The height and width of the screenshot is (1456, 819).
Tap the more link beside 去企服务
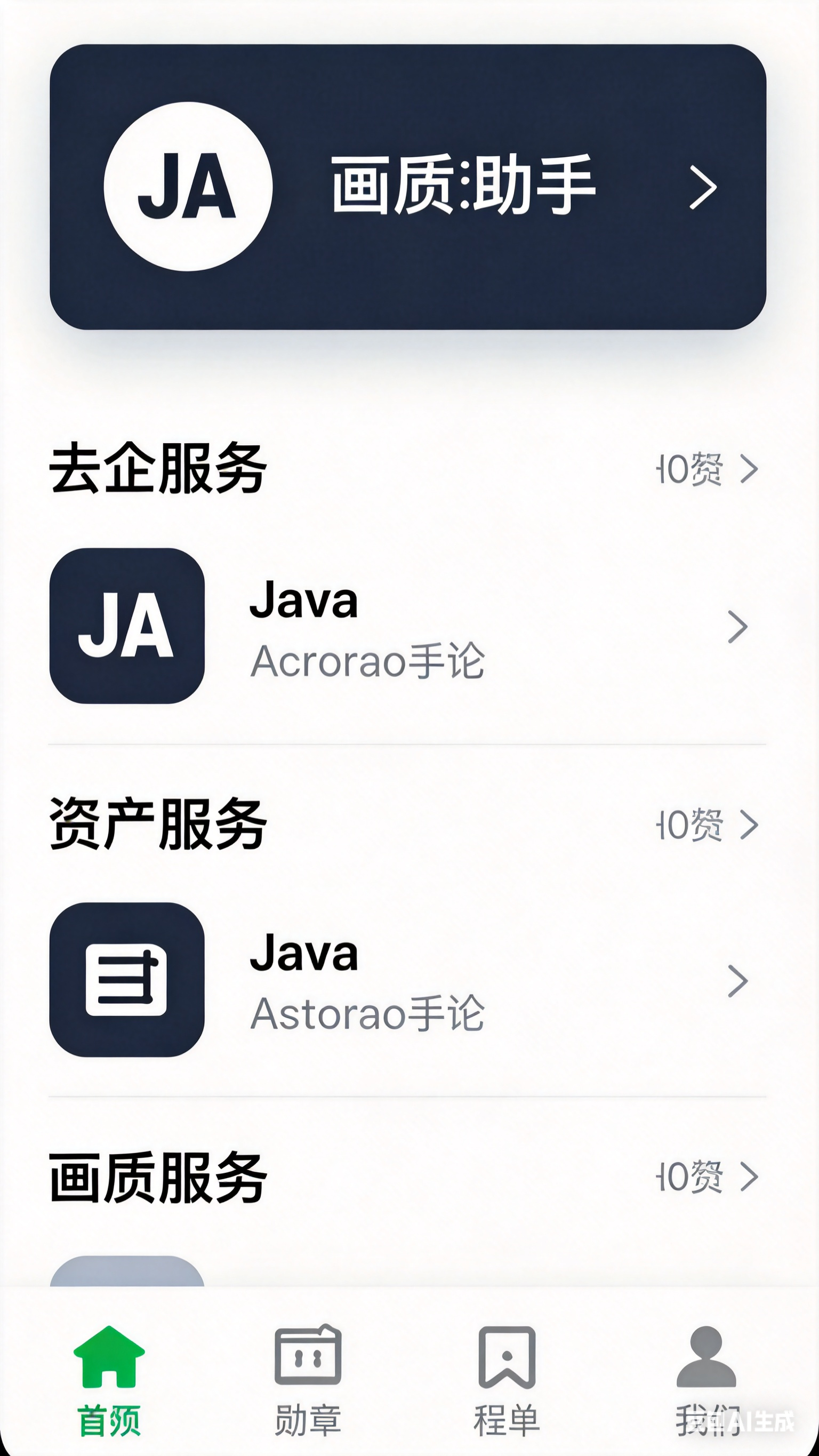[706, 469]
